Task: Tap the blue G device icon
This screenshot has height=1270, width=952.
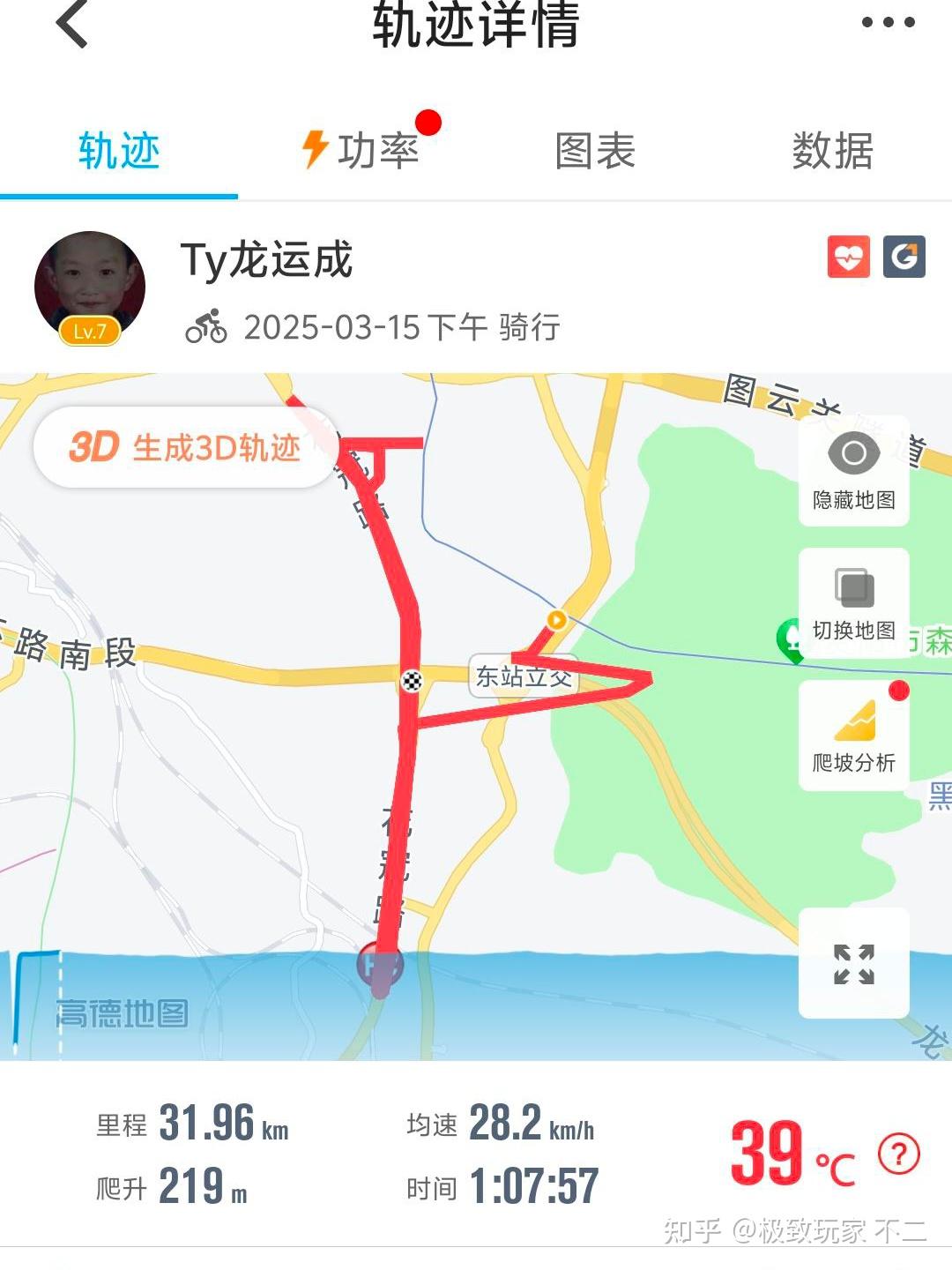Action: click(904, 258)
